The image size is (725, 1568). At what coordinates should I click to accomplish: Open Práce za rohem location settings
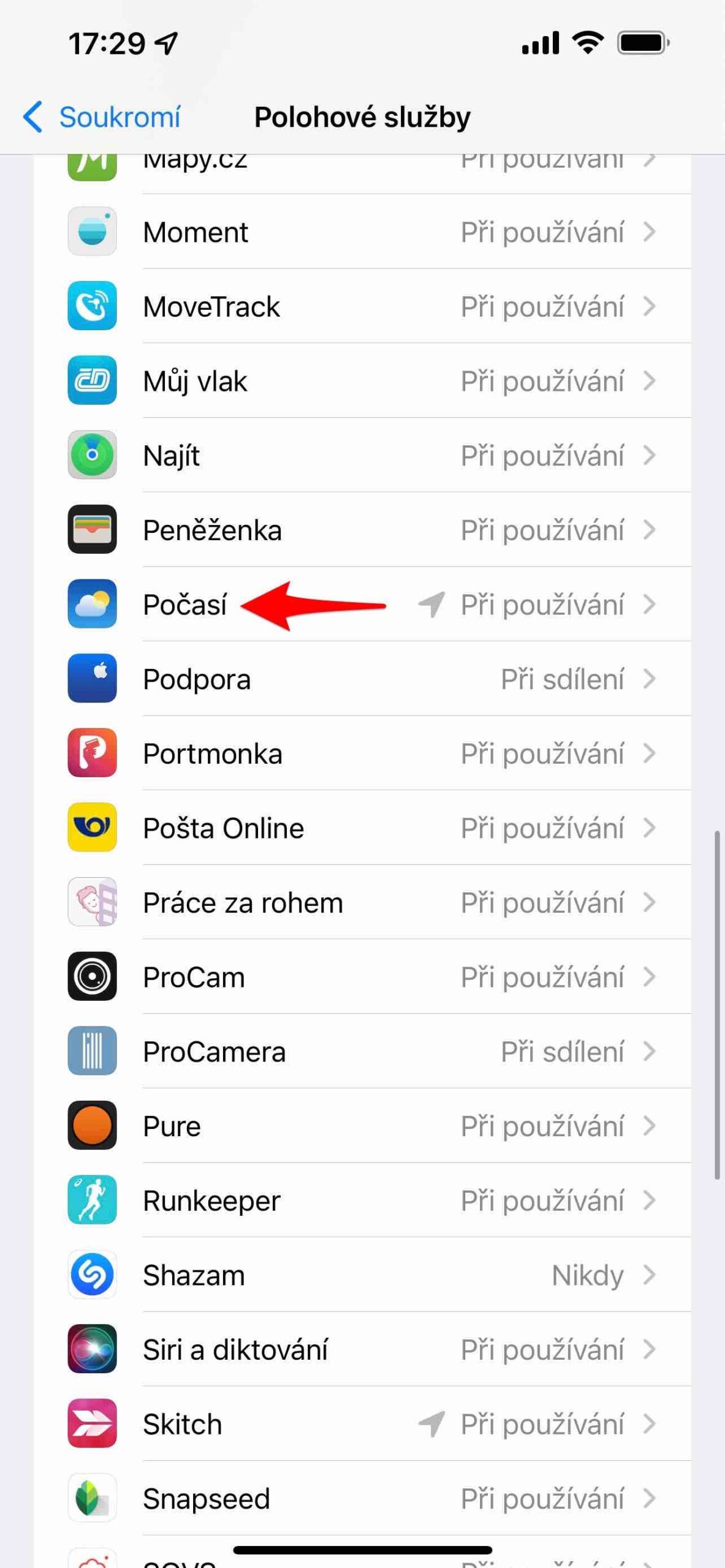point(368,902)
